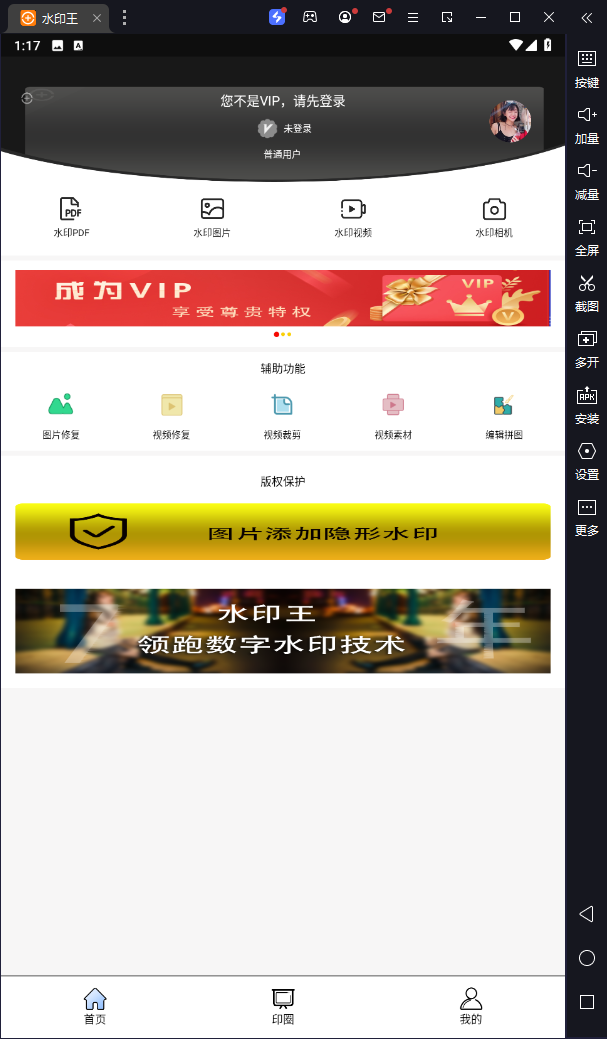
Task: Tap the 成为VIP banner
Action: [x=282, y=298]
